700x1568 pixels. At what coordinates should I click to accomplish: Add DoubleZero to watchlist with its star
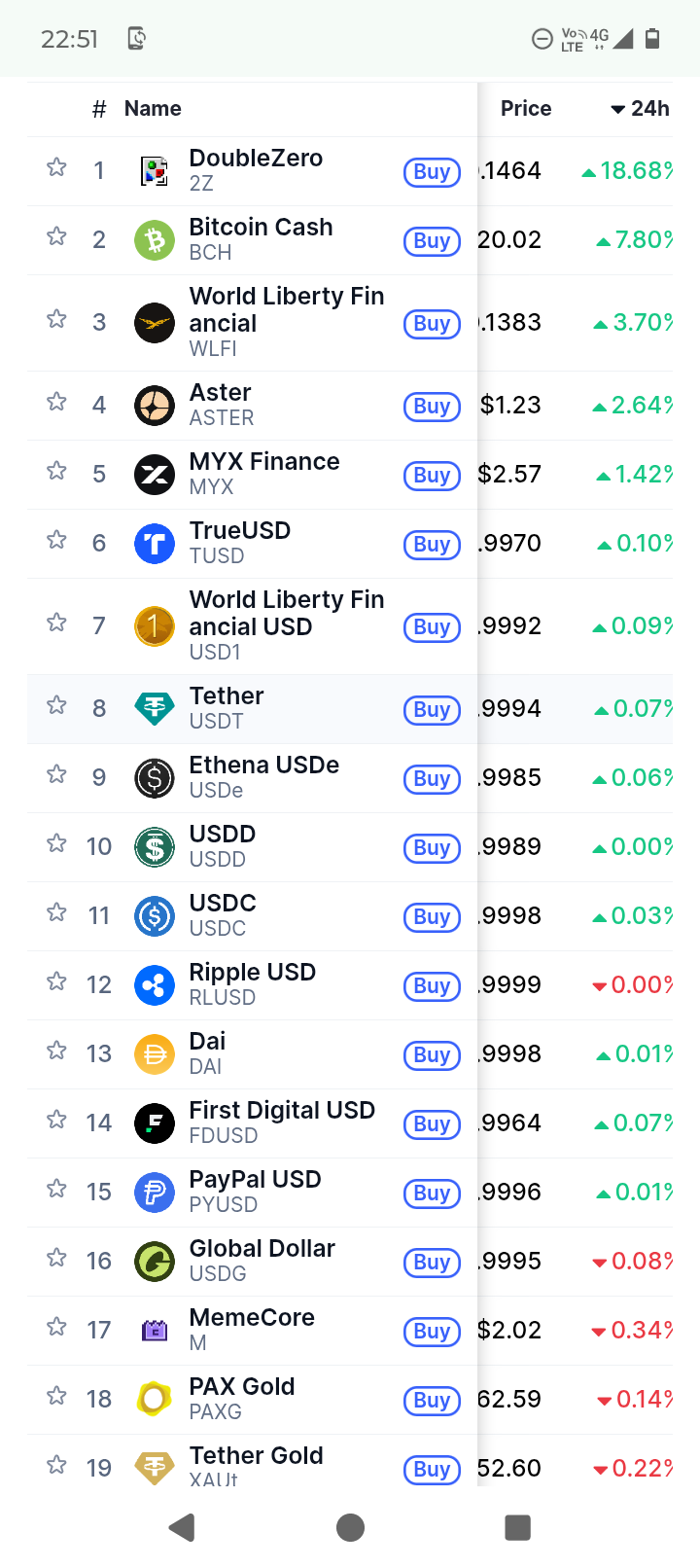[56, 167]
